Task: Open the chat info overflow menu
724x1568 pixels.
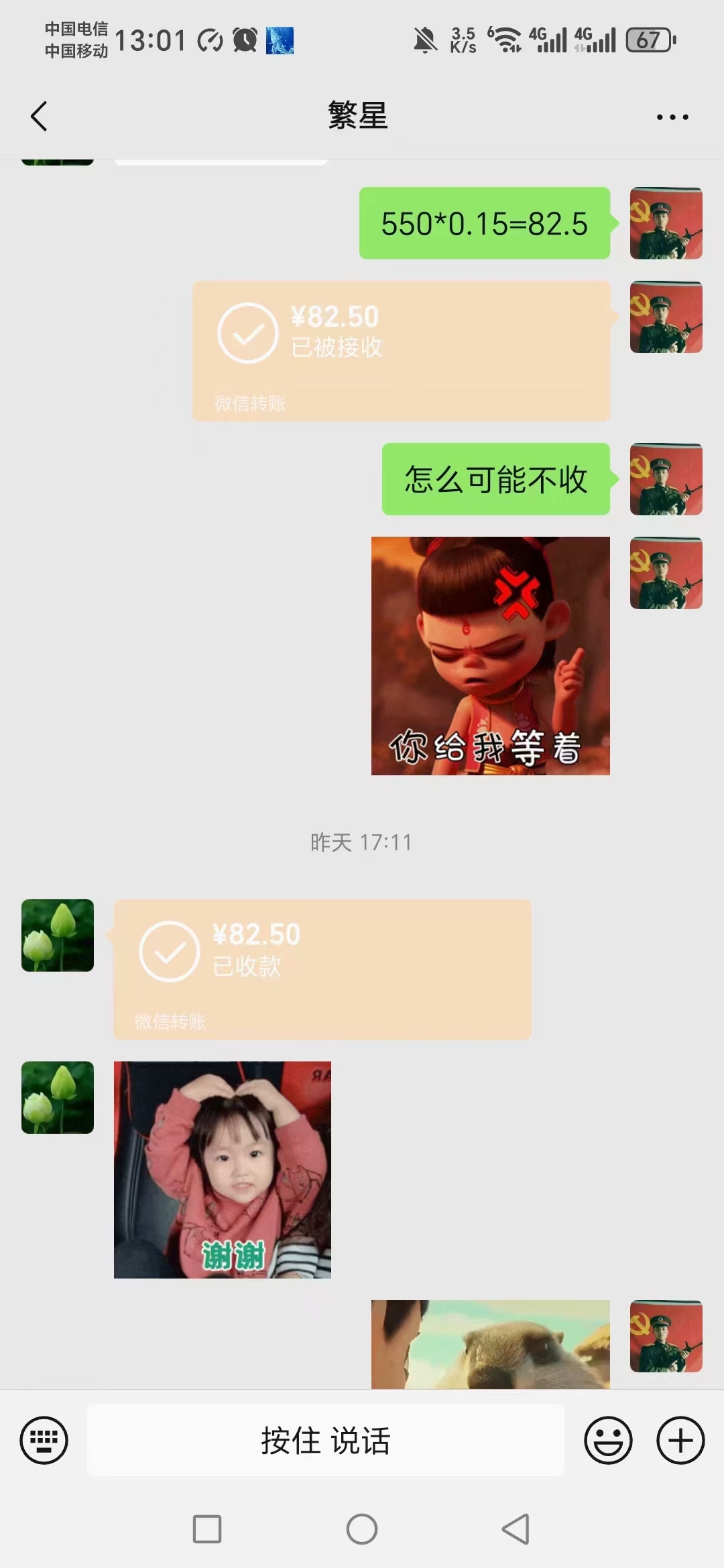Action: pyautogui.click(x=672, y=117)
